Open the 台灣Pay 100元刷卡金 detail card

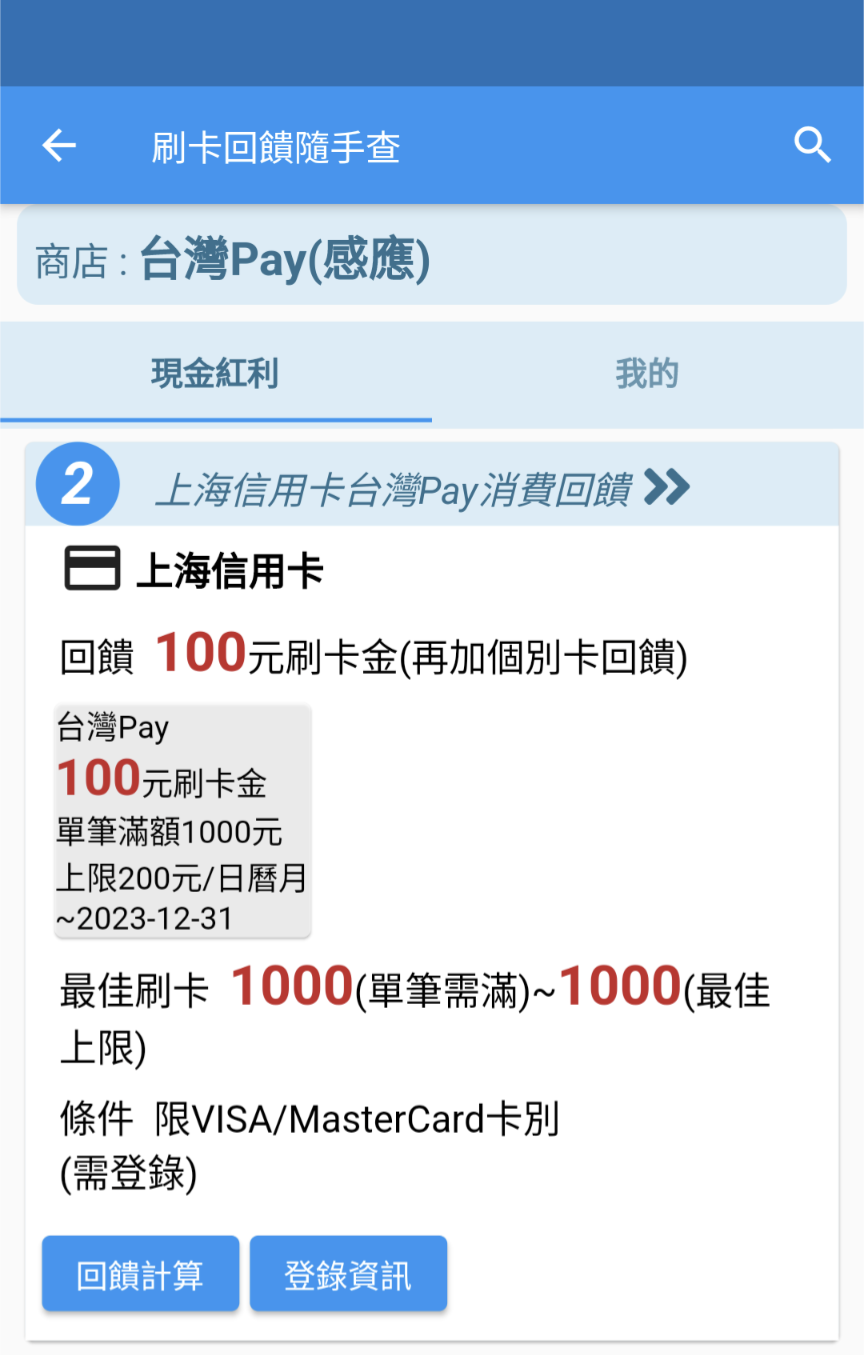pyautogui.click(x=182, y=821)
